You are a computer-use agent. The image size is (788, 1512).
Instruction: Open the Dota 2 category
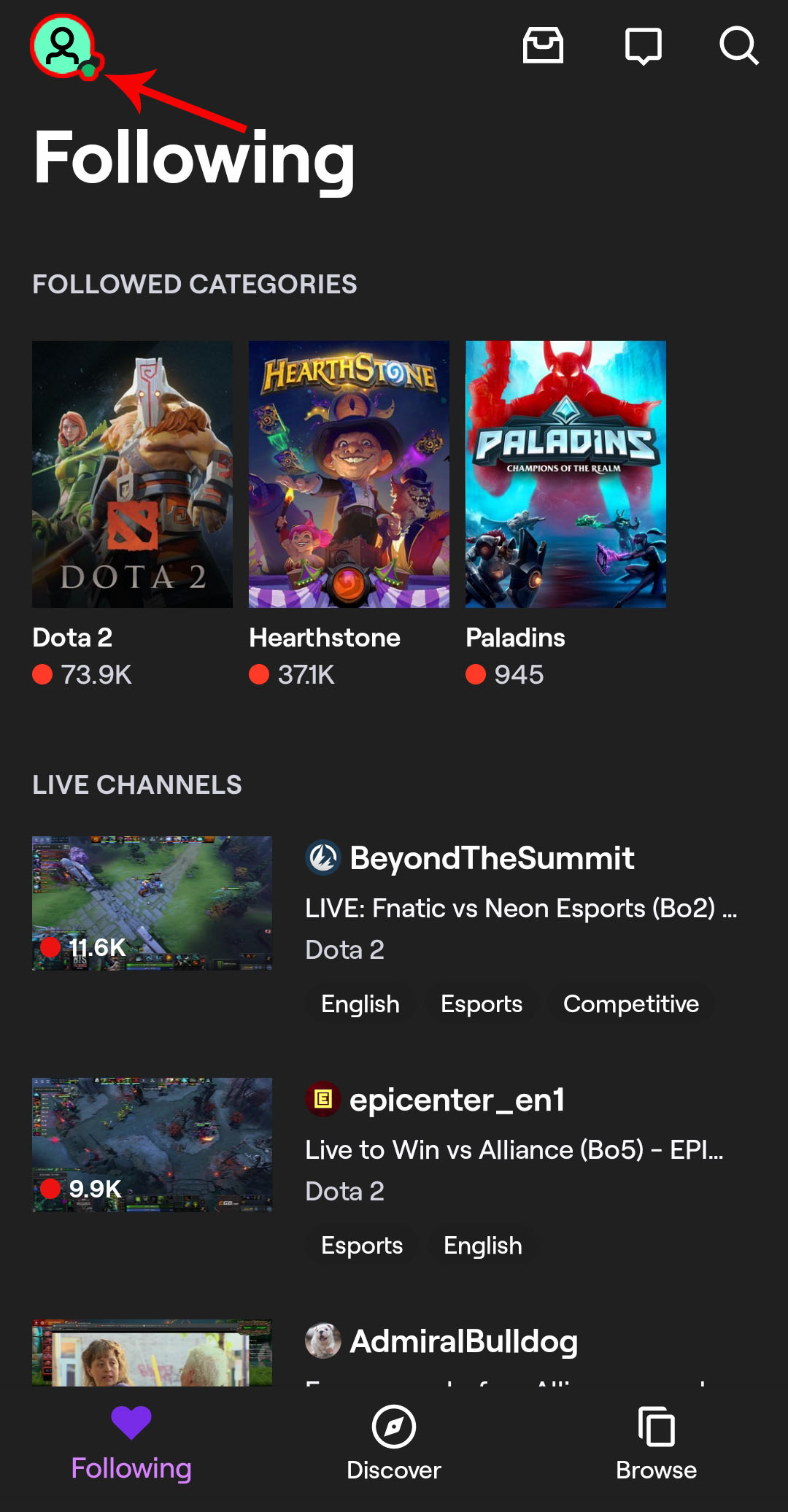pos(132,474)
